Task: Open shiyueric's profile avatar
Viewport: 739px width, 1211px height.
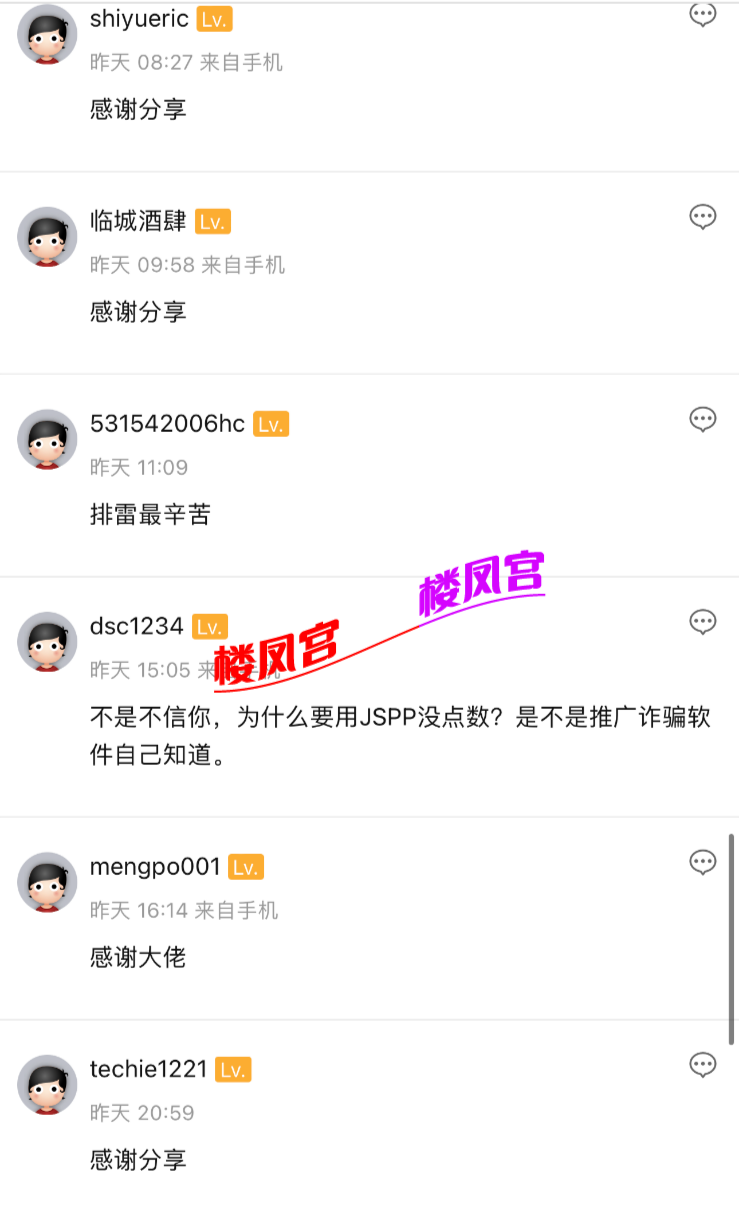Action: point(47,35)
